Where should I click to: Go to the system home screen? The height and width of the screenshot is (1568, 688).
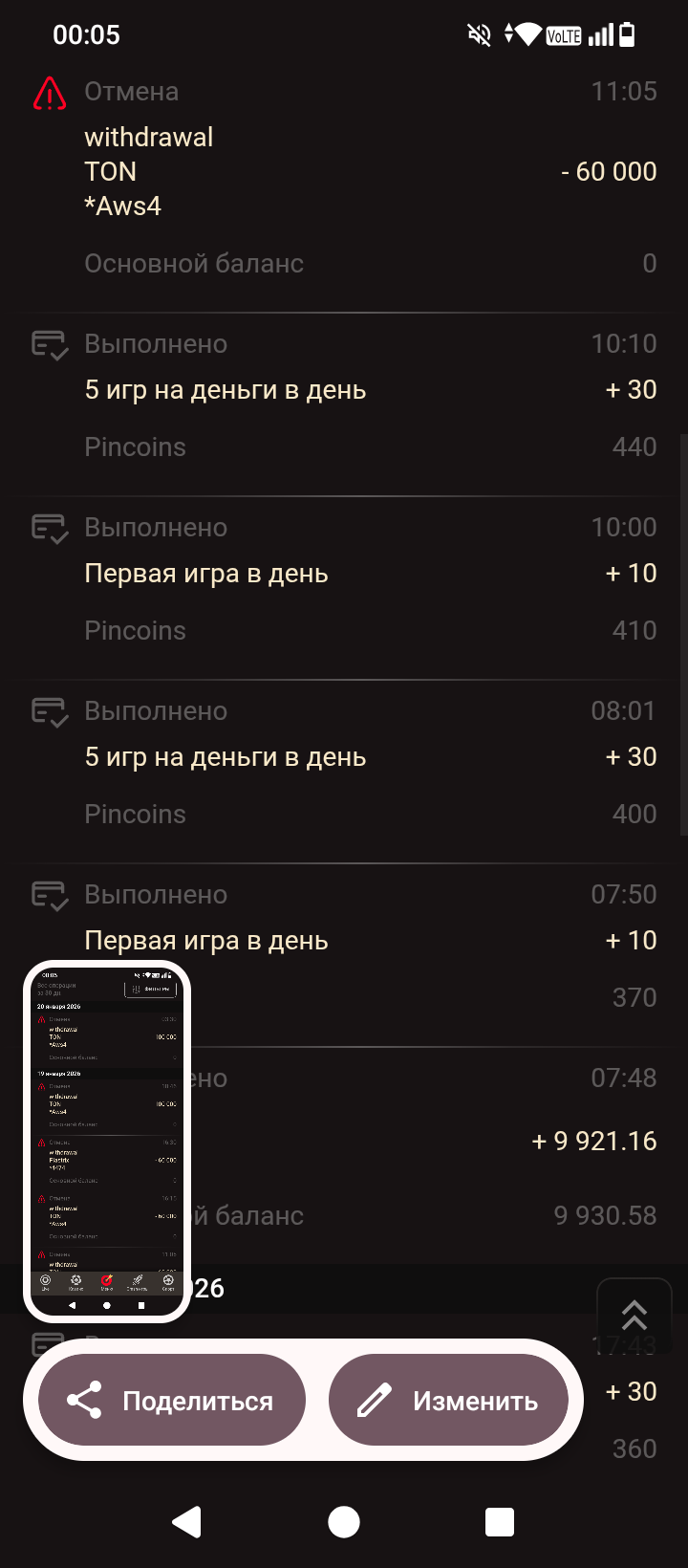(x=344, y=1521)
